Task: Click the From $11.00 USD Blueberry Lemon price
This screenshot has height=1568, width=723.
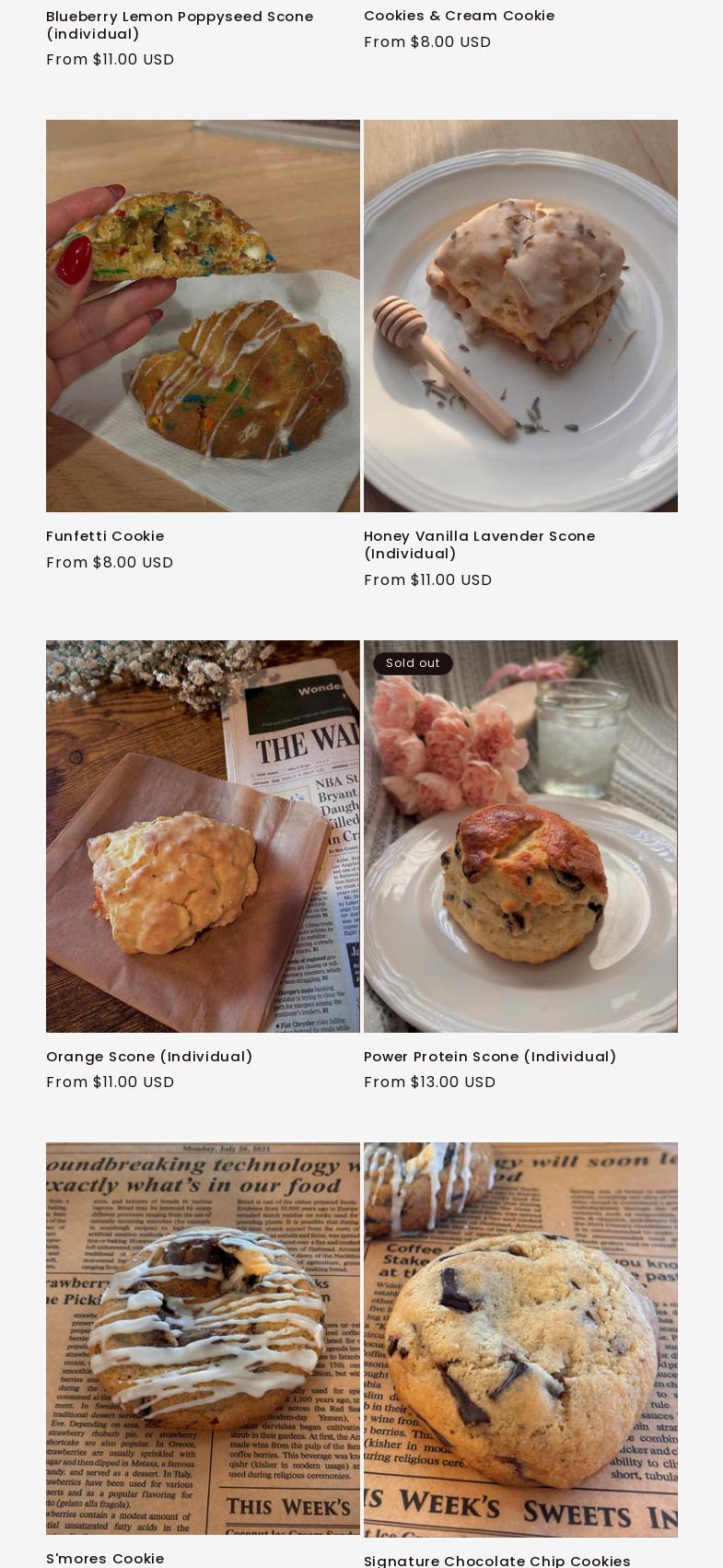Action: coord(110,59)
